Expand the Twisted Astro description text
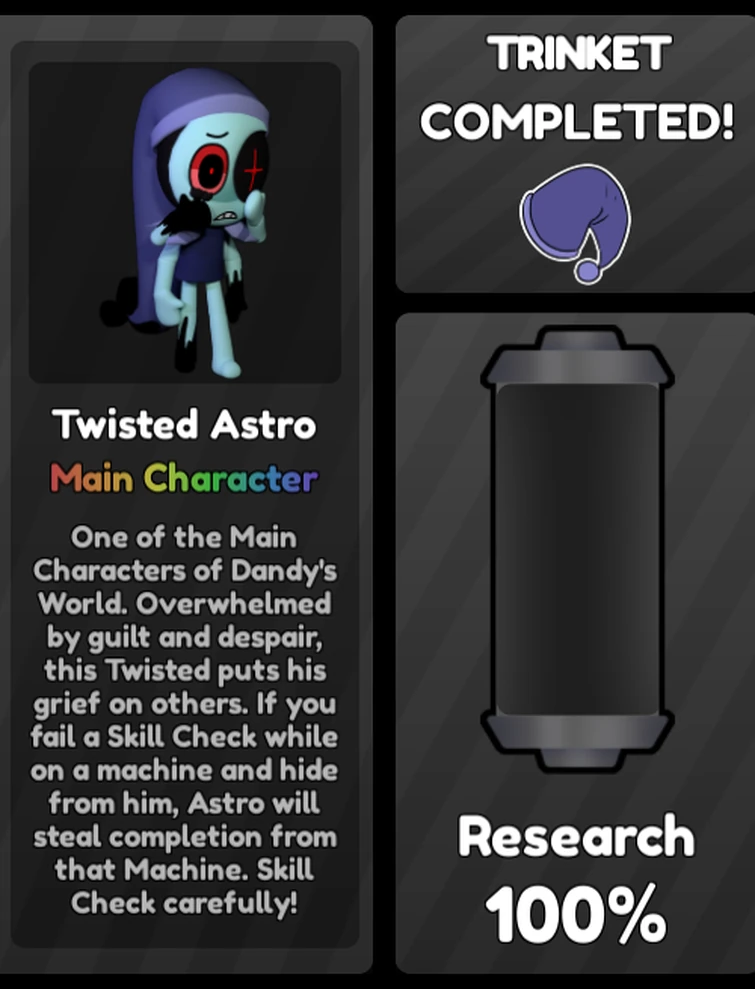This screenshot has width=755, height=989. 185,720
